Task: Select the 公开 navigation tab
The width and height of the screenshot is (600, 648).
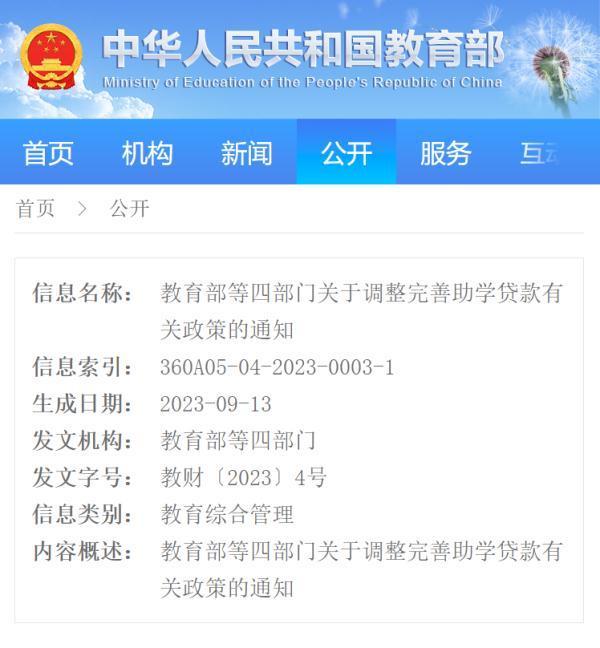Action: (346, 153)
